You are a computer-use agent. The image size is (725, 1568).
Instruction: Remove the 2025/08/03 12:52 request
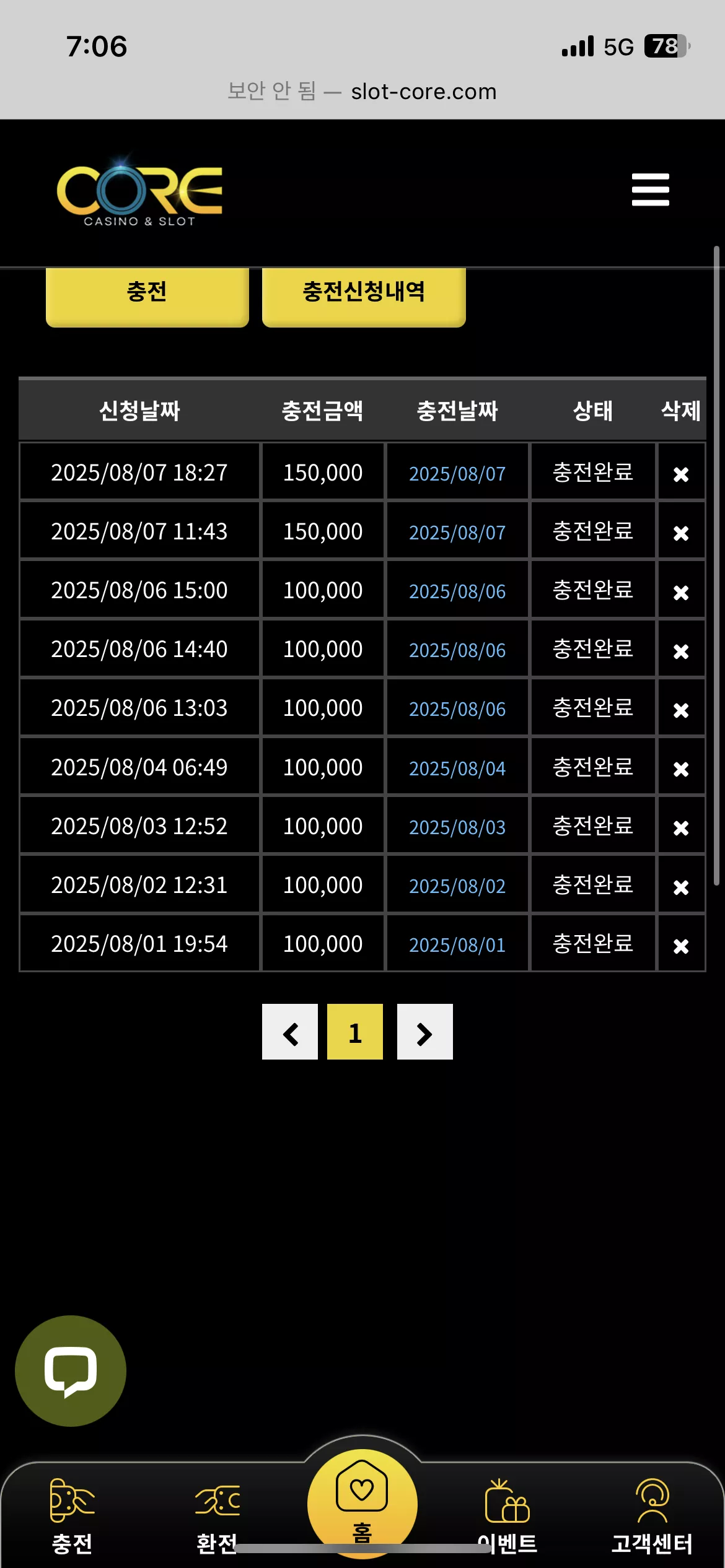click(681, 828)
